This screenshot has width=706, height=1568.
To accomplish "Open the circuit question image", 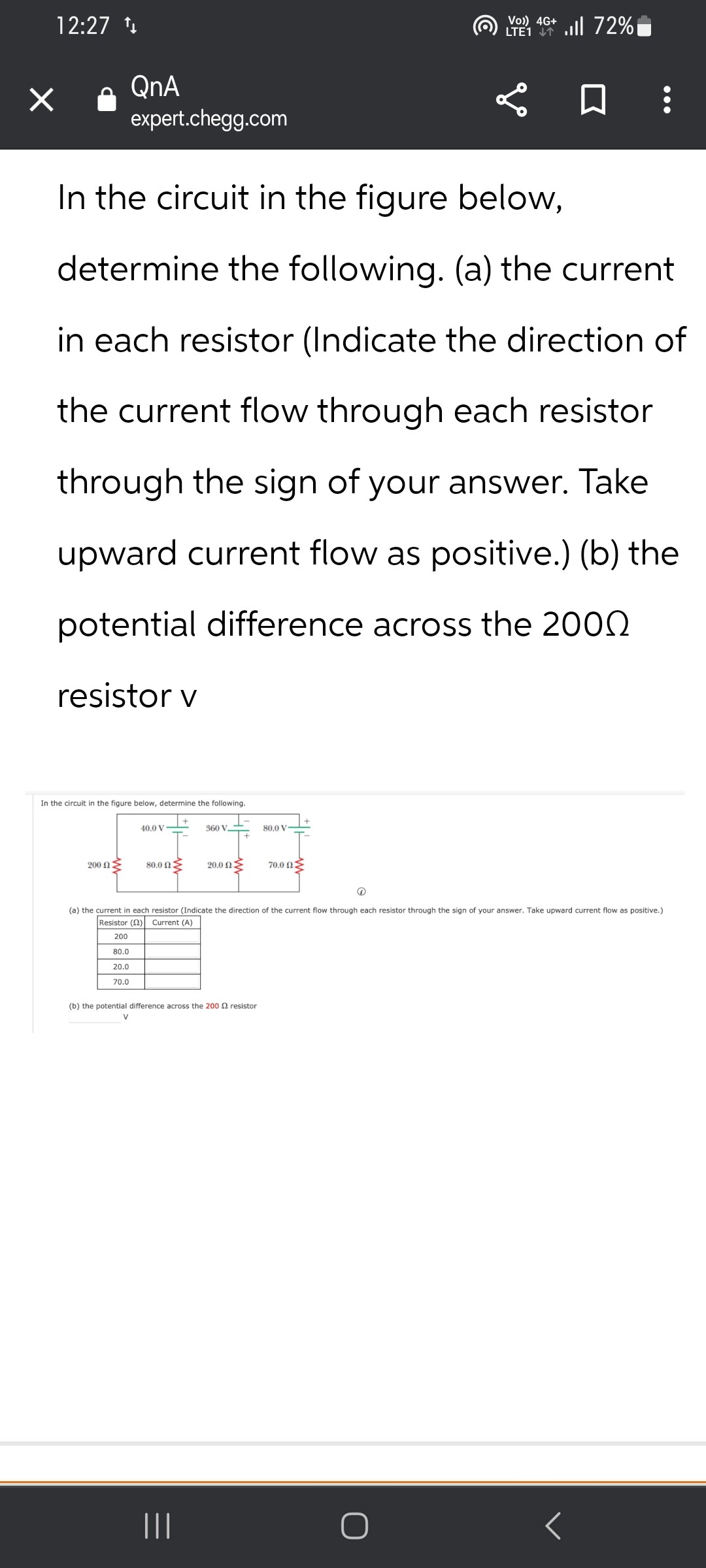I will point(353,912).
